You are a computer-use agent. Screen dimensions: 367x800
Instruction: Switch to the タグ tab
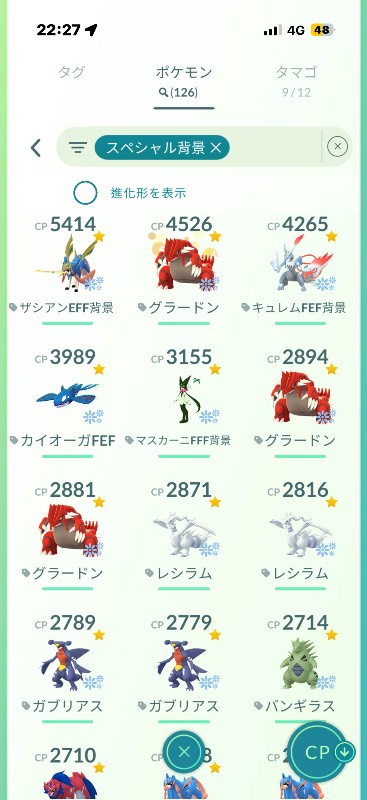tap(71, 73)
